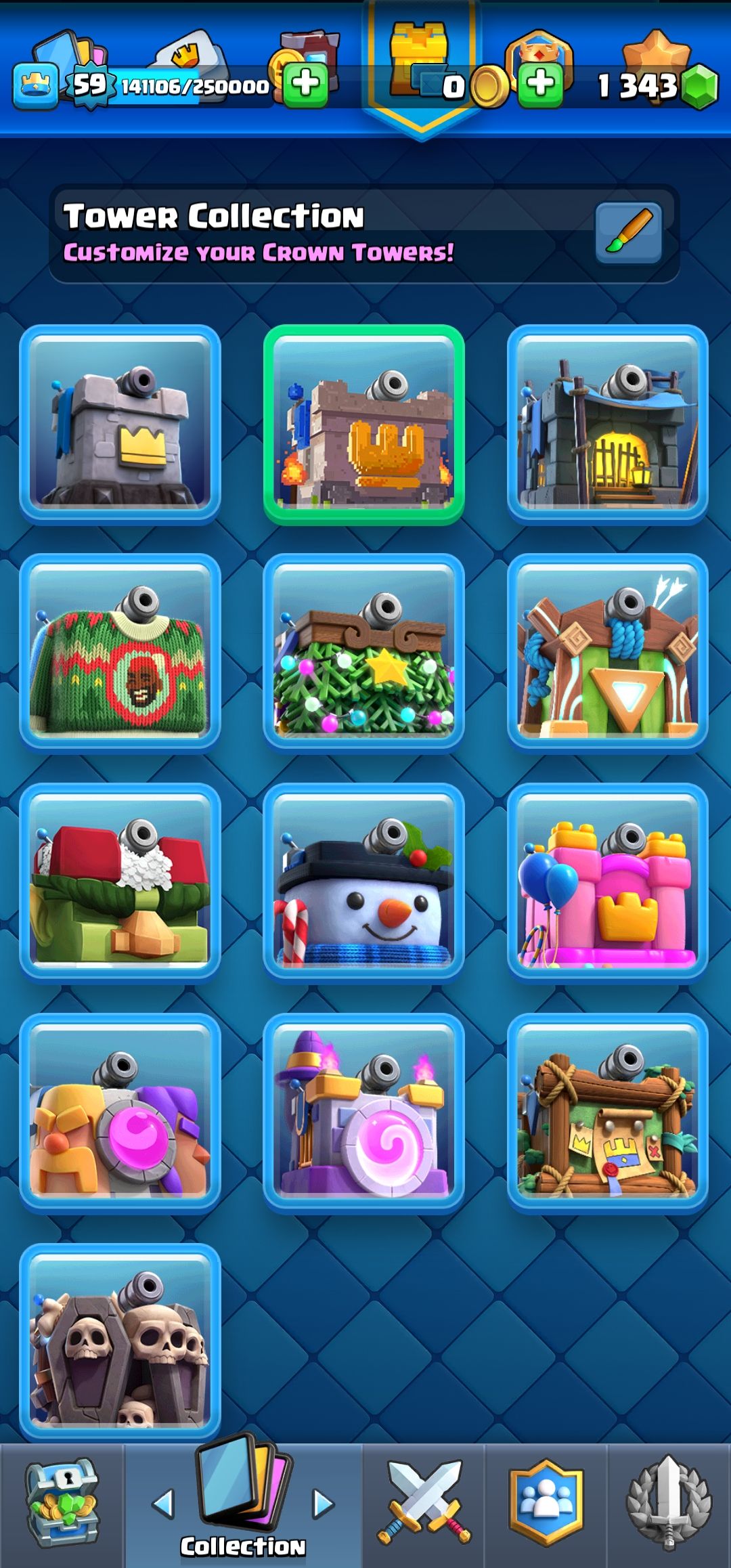Screen dimensions: 731x1568
Task: Select the purple wizard swirl tower skin
Action: [x=364, y=1112]
